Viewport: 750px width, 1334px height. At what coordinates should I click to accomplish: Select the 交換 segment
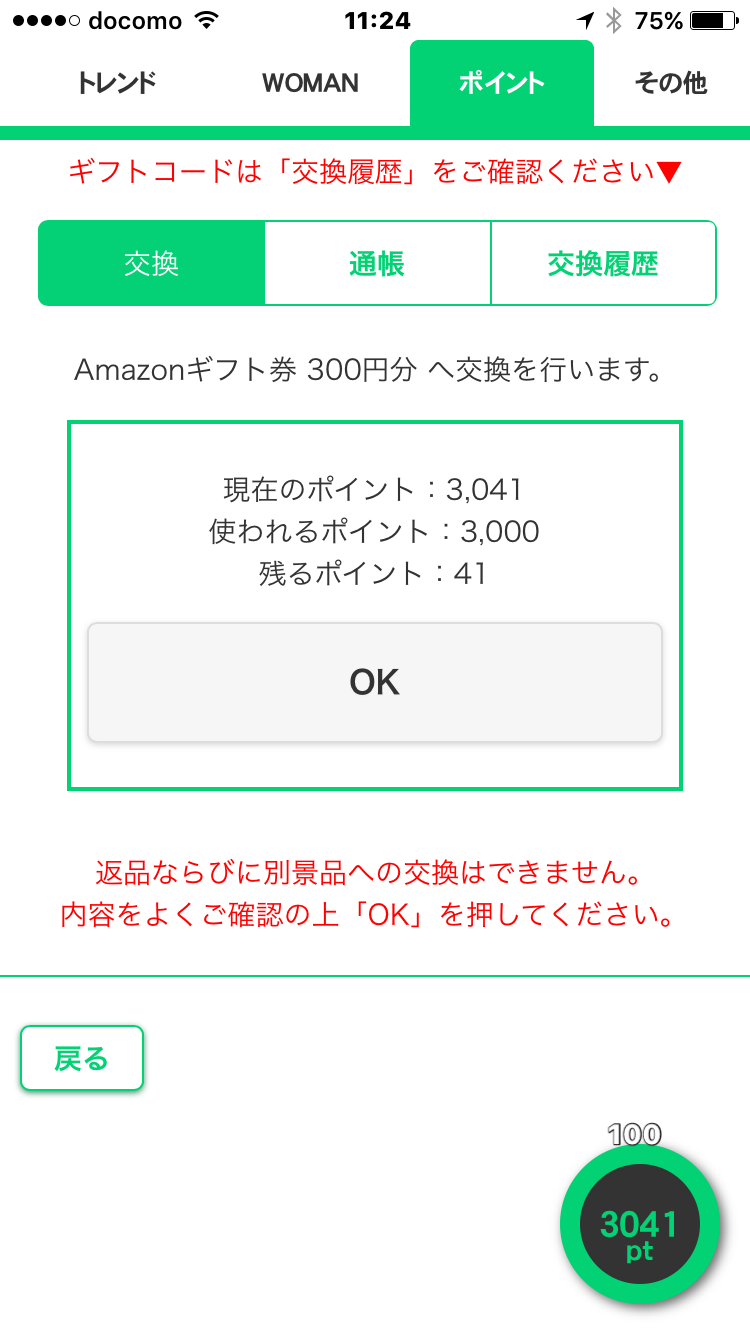click(151, 263)
